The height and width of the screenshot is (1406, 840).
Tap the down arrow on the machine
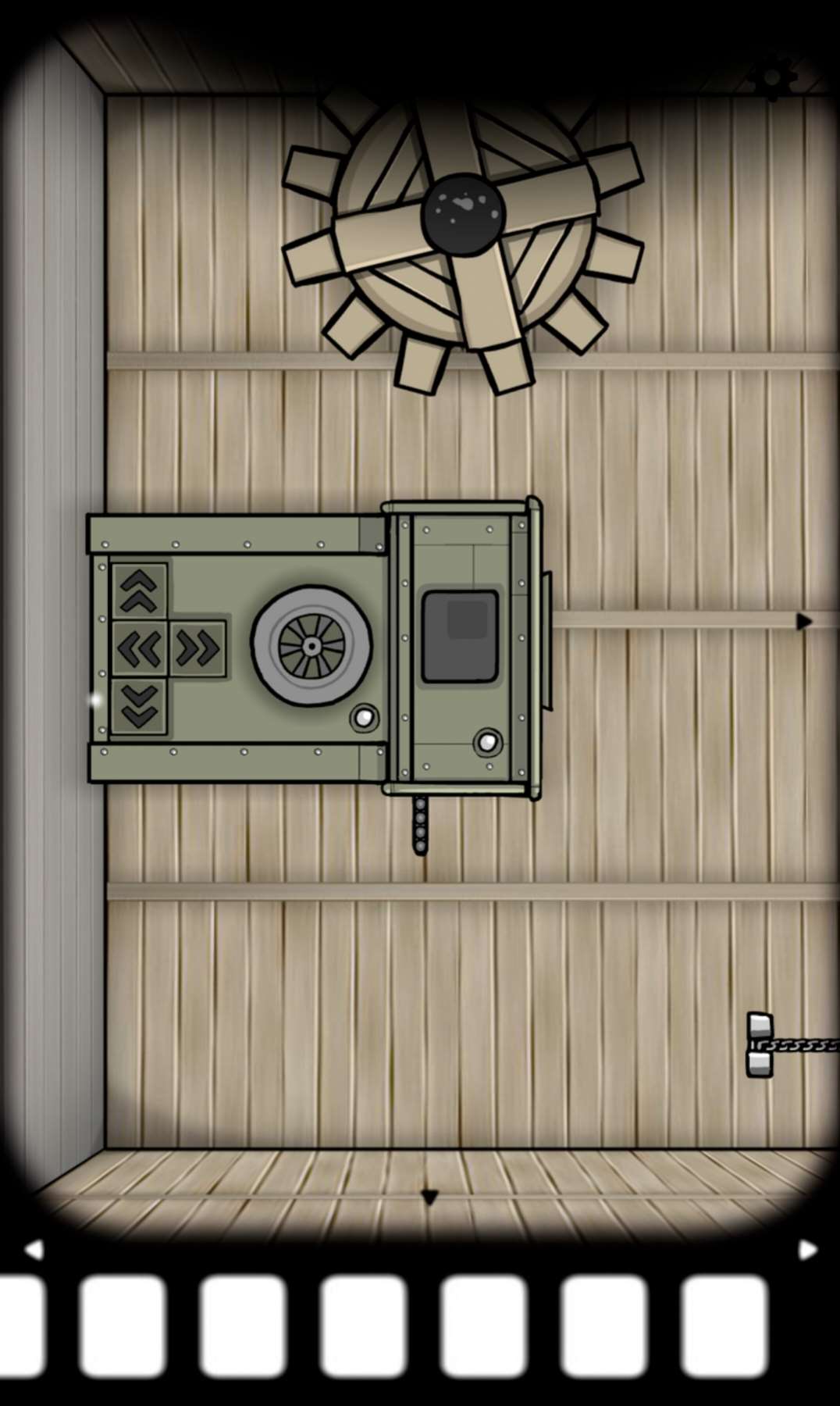coord(140,706)
